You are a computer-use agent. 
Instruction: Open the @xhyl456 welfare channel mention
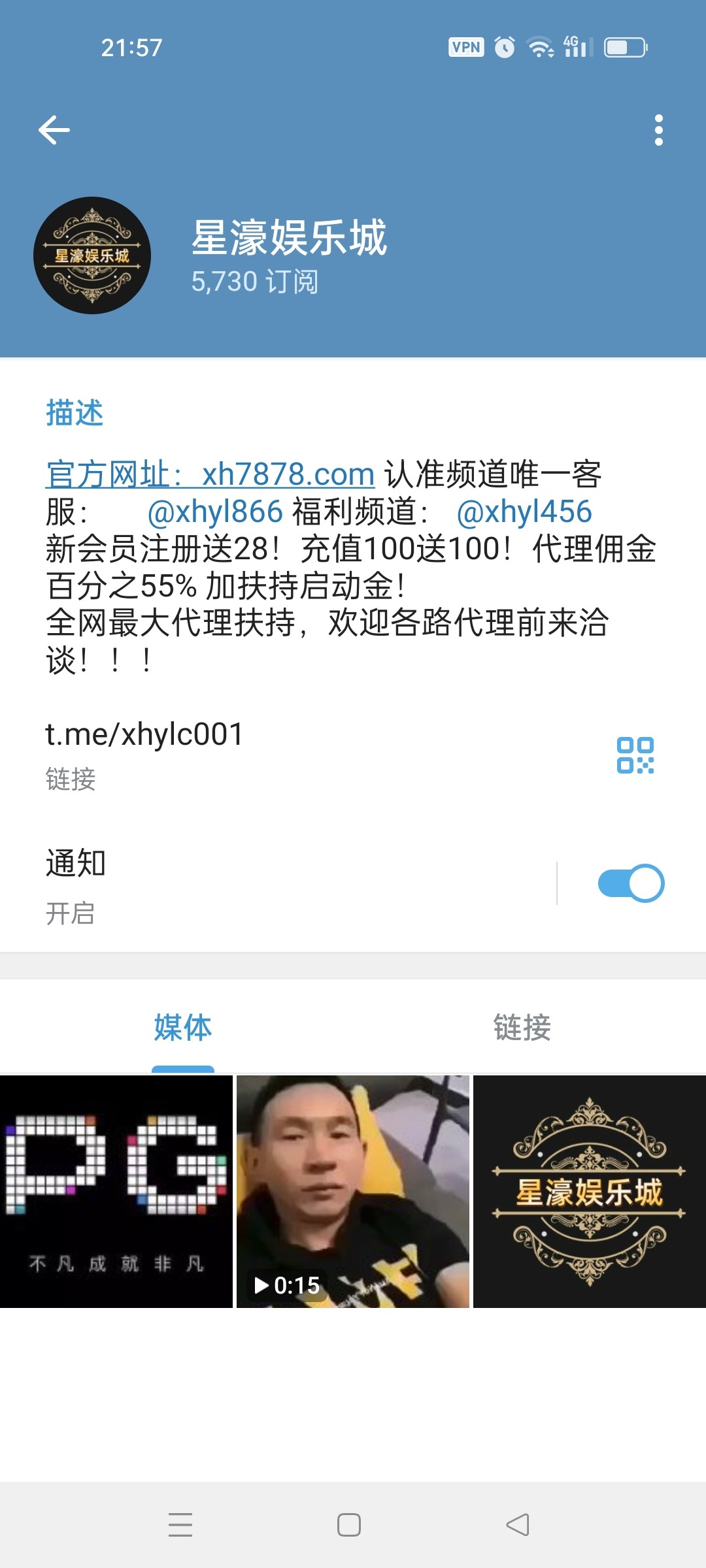pyautogui.click(x=524, y=512)
